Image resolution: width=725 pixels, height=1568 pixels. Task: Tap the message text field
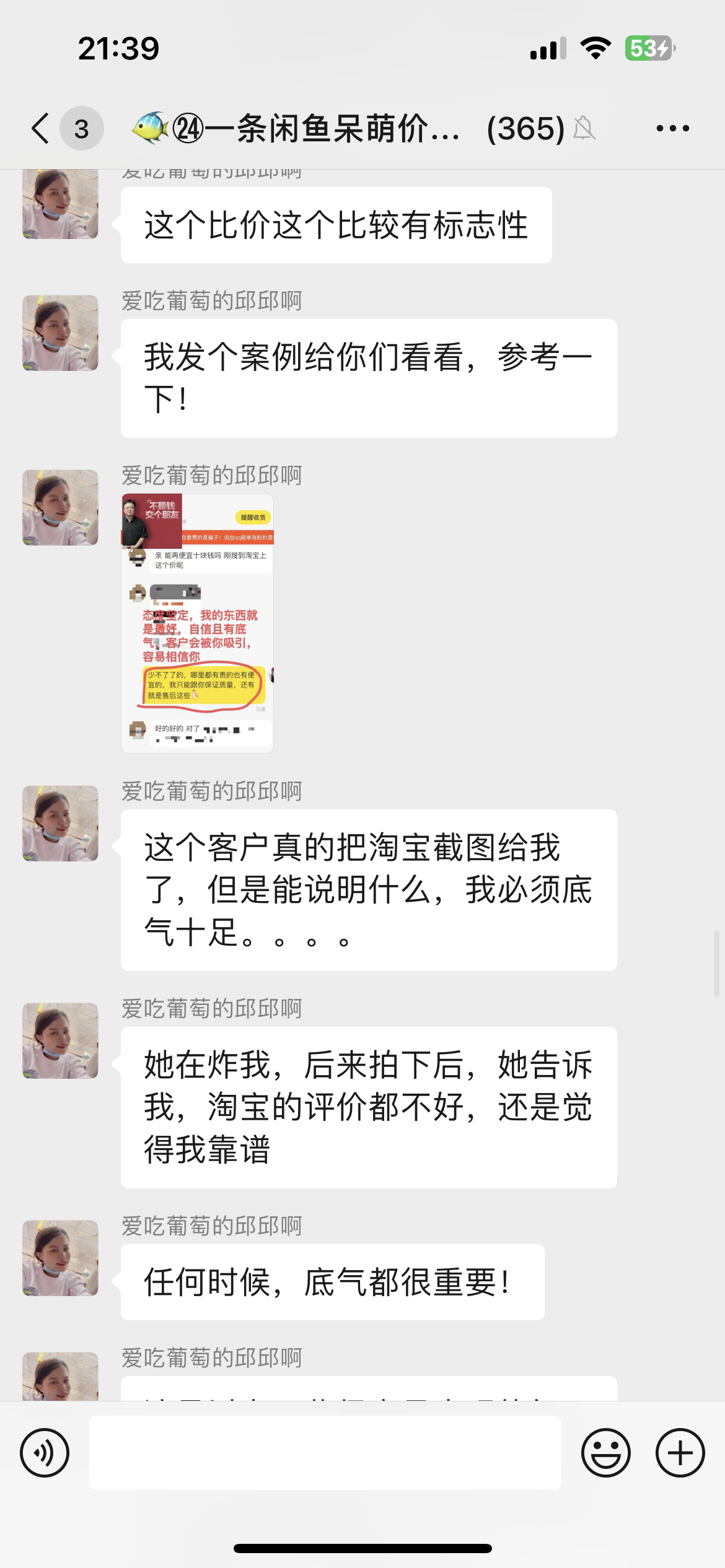[x=325, y=1453]
